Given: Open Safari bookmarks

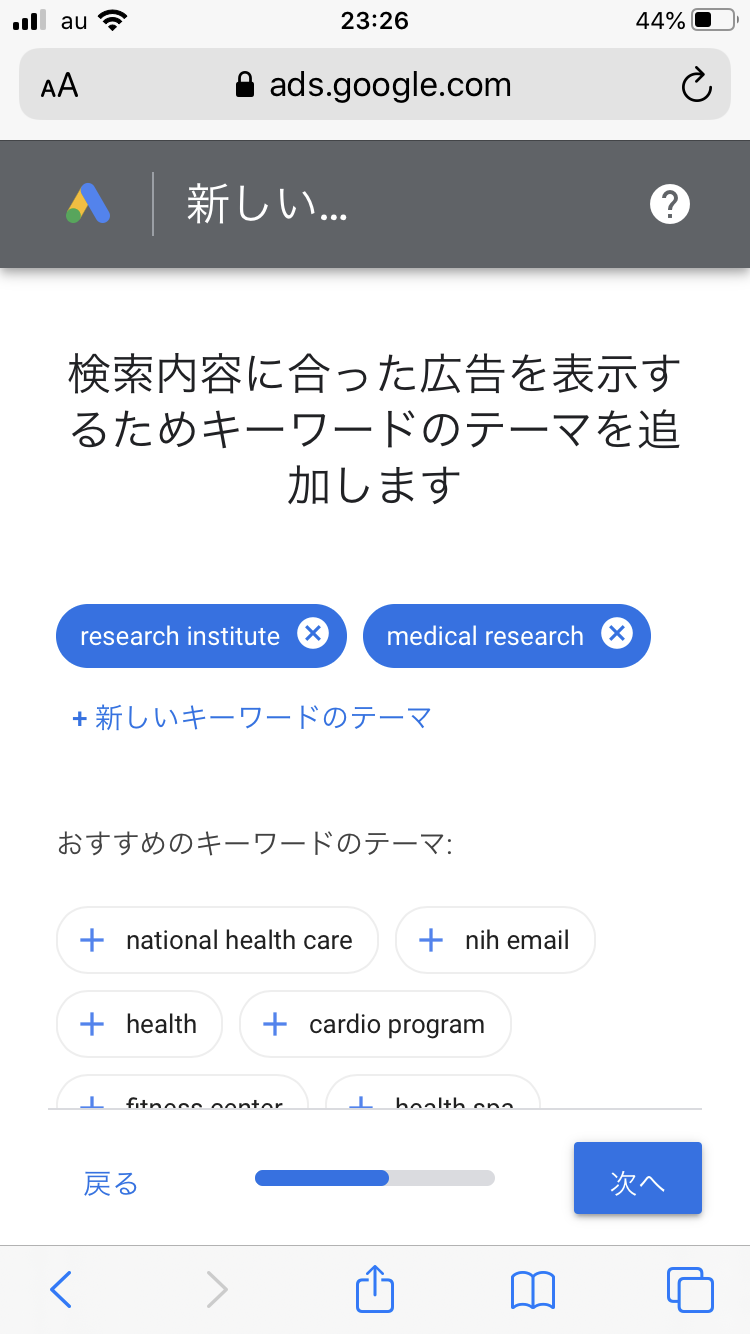Looking at the screenshot, I should [533, 1289].
